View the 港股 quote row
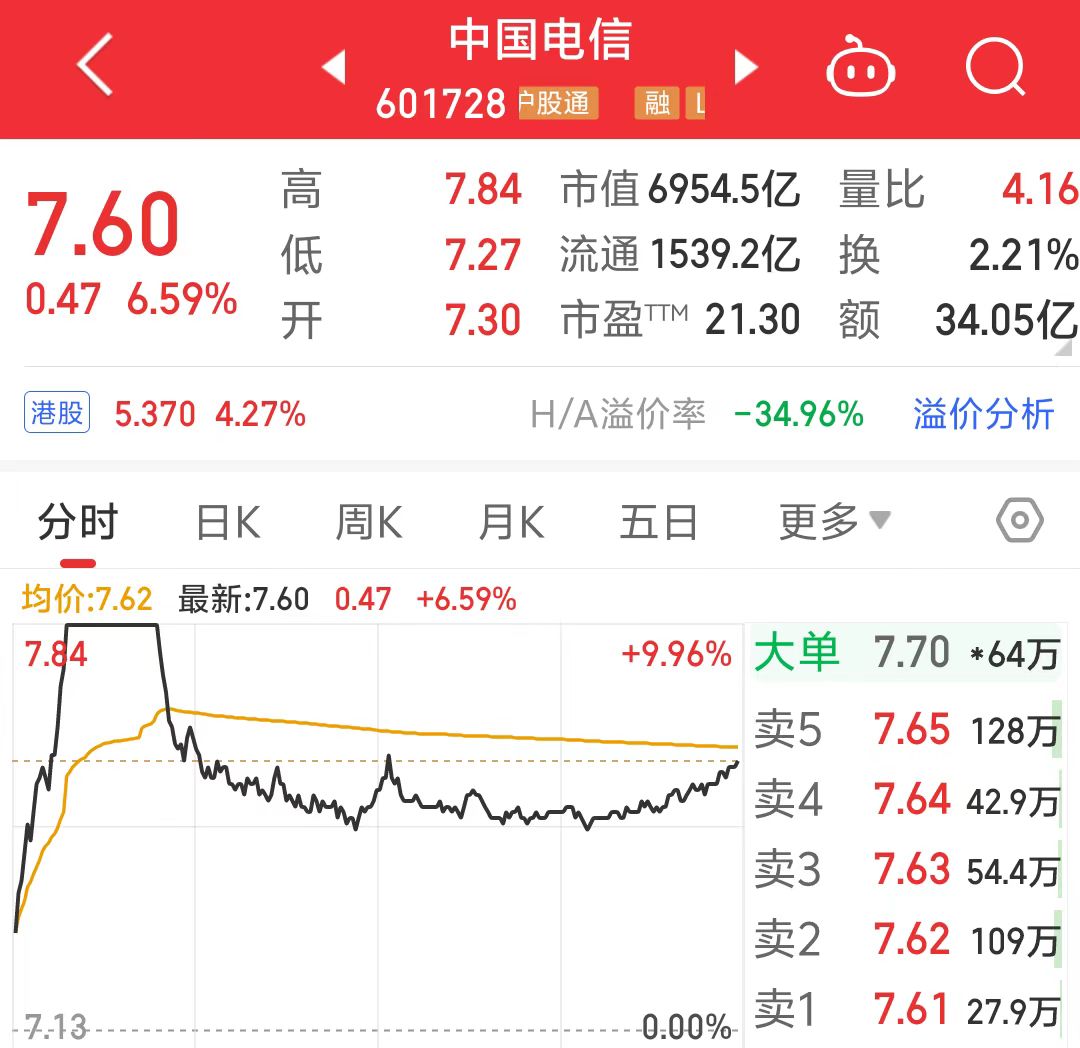The image size is (1080, 1048). [x=165, y=414]
